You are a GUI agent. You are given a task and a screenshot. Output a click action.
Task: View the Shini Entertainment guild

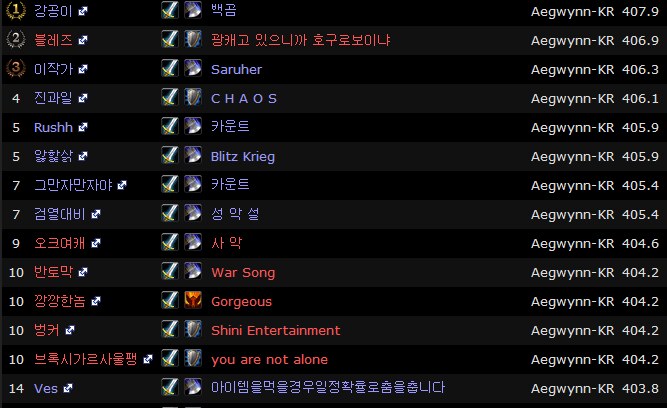[275, 330]
